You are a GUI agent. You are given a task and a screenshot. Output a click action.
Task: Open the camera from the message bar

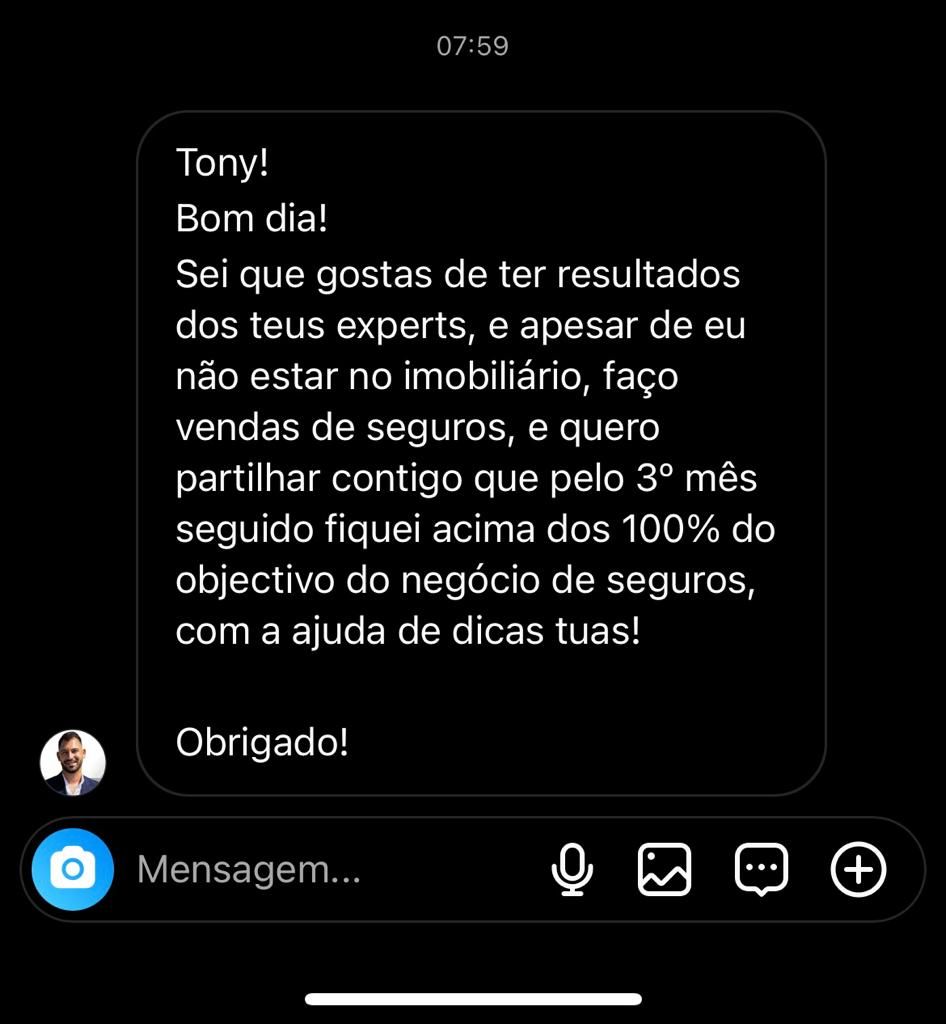click(x=72, y=869)
